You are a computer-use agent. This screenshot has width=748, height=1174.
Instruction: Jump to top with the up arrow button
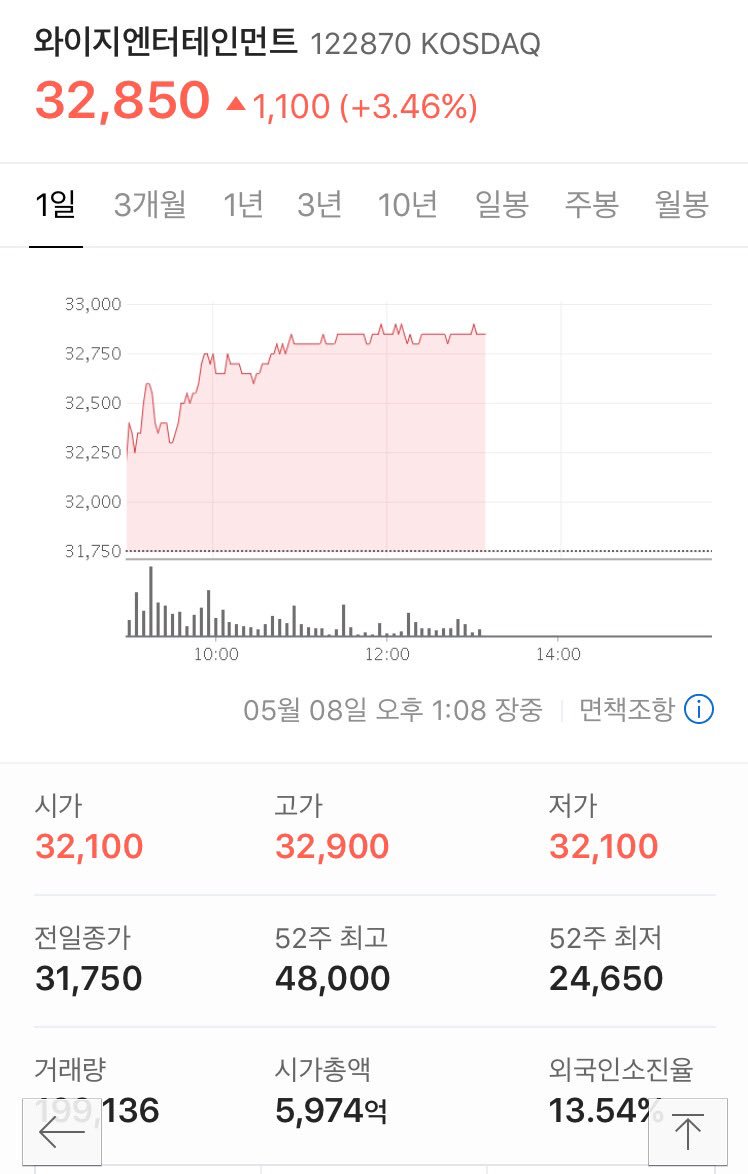[688, 1132]
